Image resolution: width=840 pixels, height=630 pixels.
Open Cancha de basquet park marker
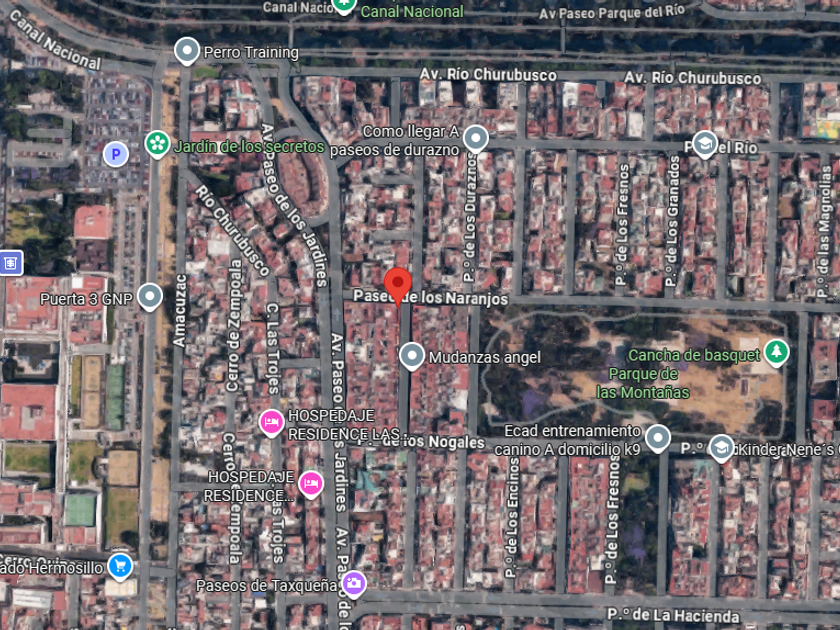[x=776, y=353]
